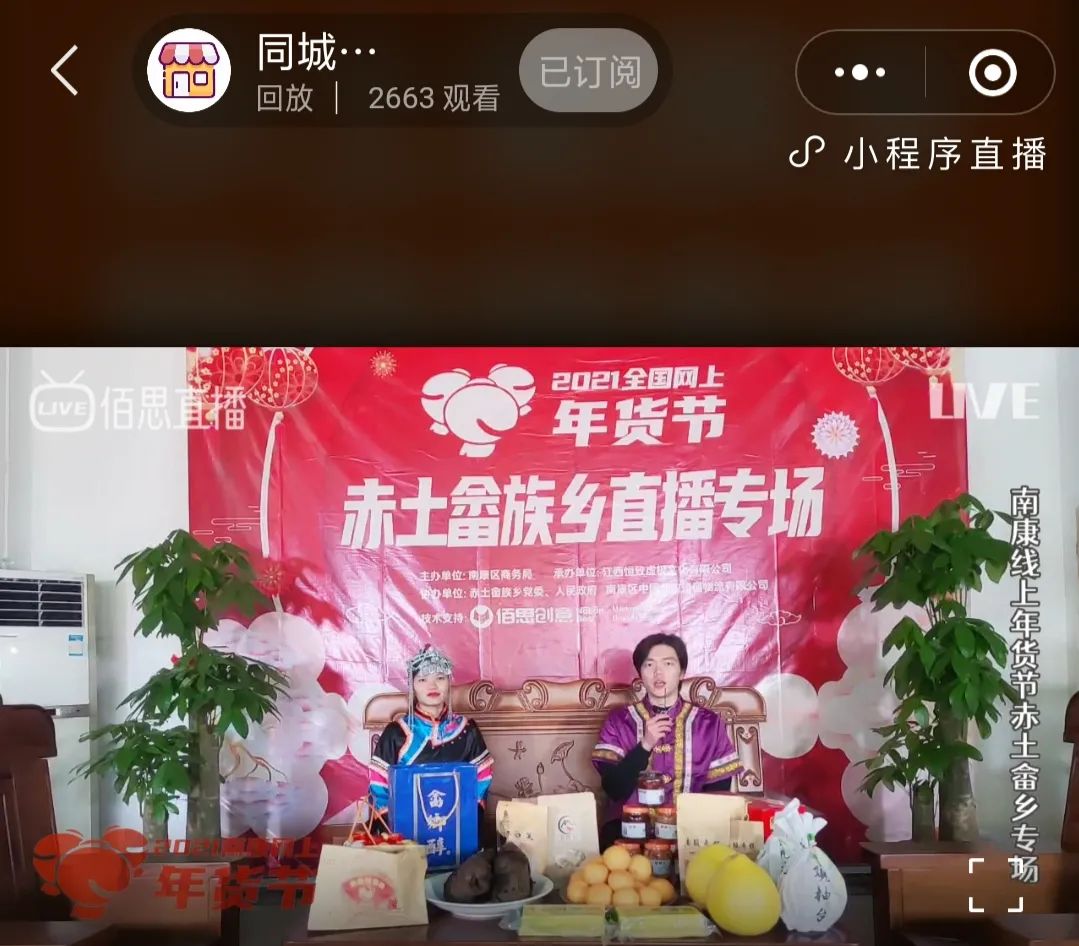Go back using the top-left arrow
Screen dimensions: 1079x946
click(65, 72)
